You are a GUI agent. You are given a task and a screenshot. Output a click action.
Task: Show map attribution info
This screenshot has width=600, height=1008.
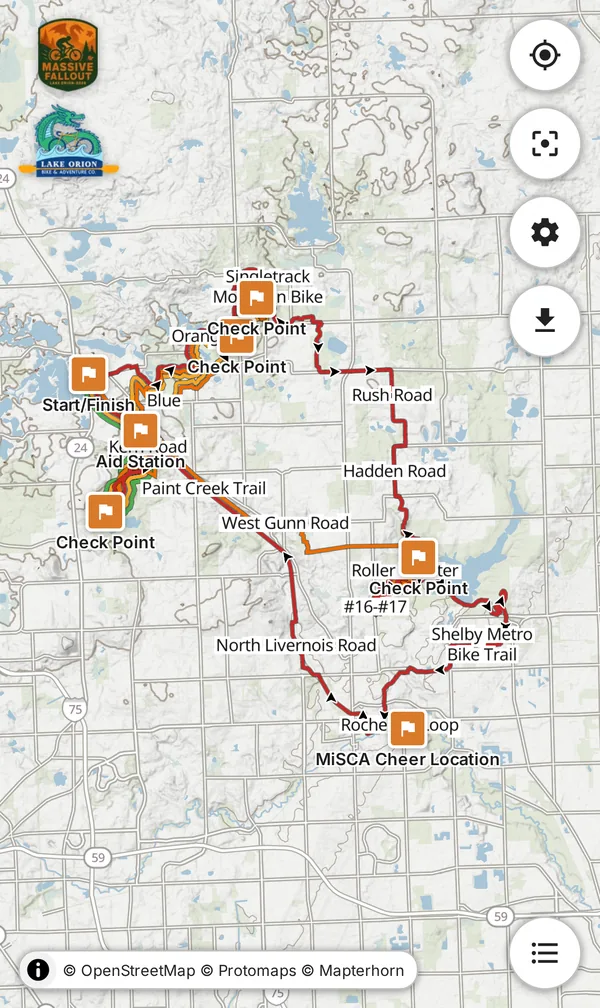[38, 969]
